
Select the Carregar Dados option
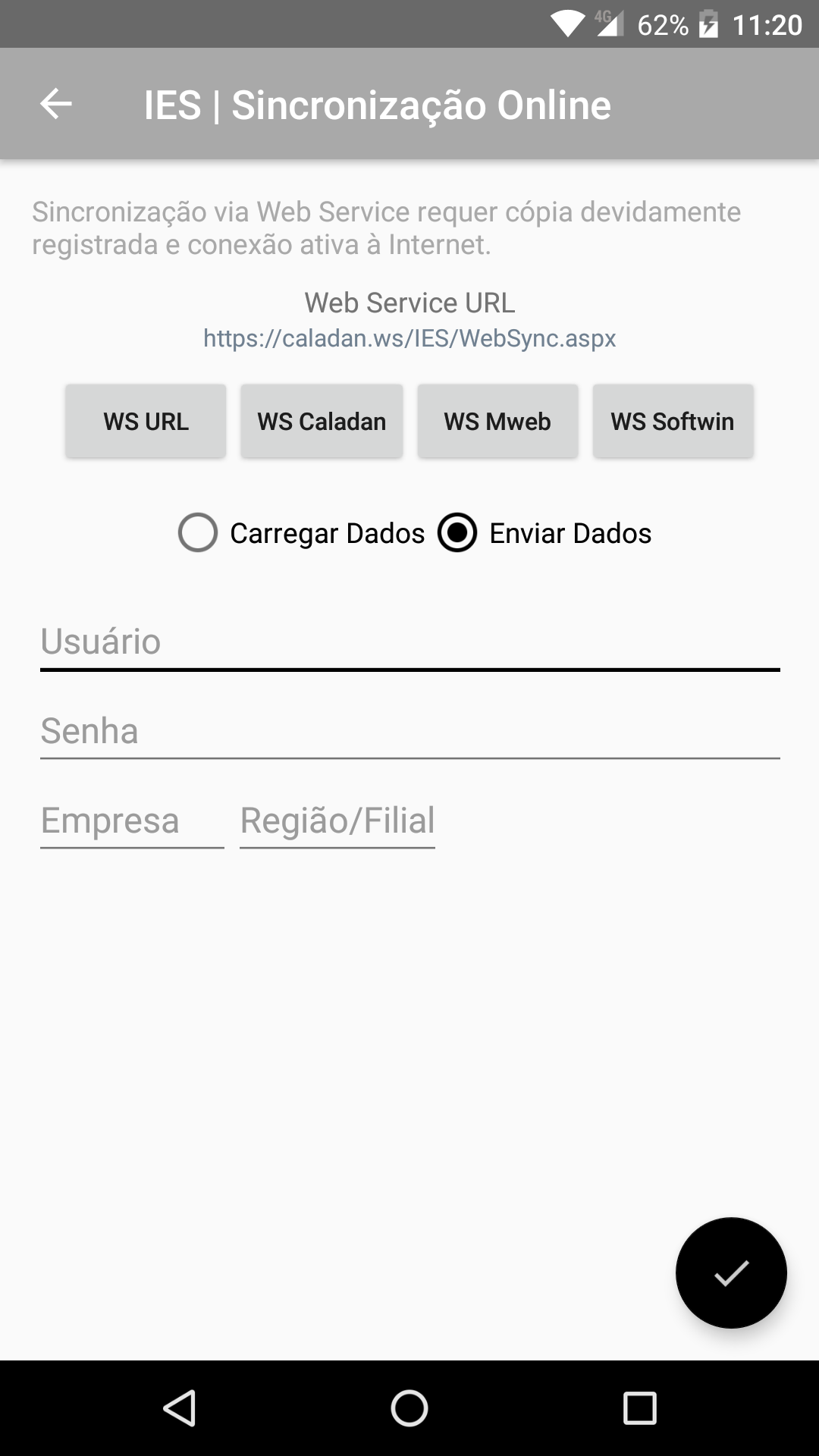click(x=301, y=532)
